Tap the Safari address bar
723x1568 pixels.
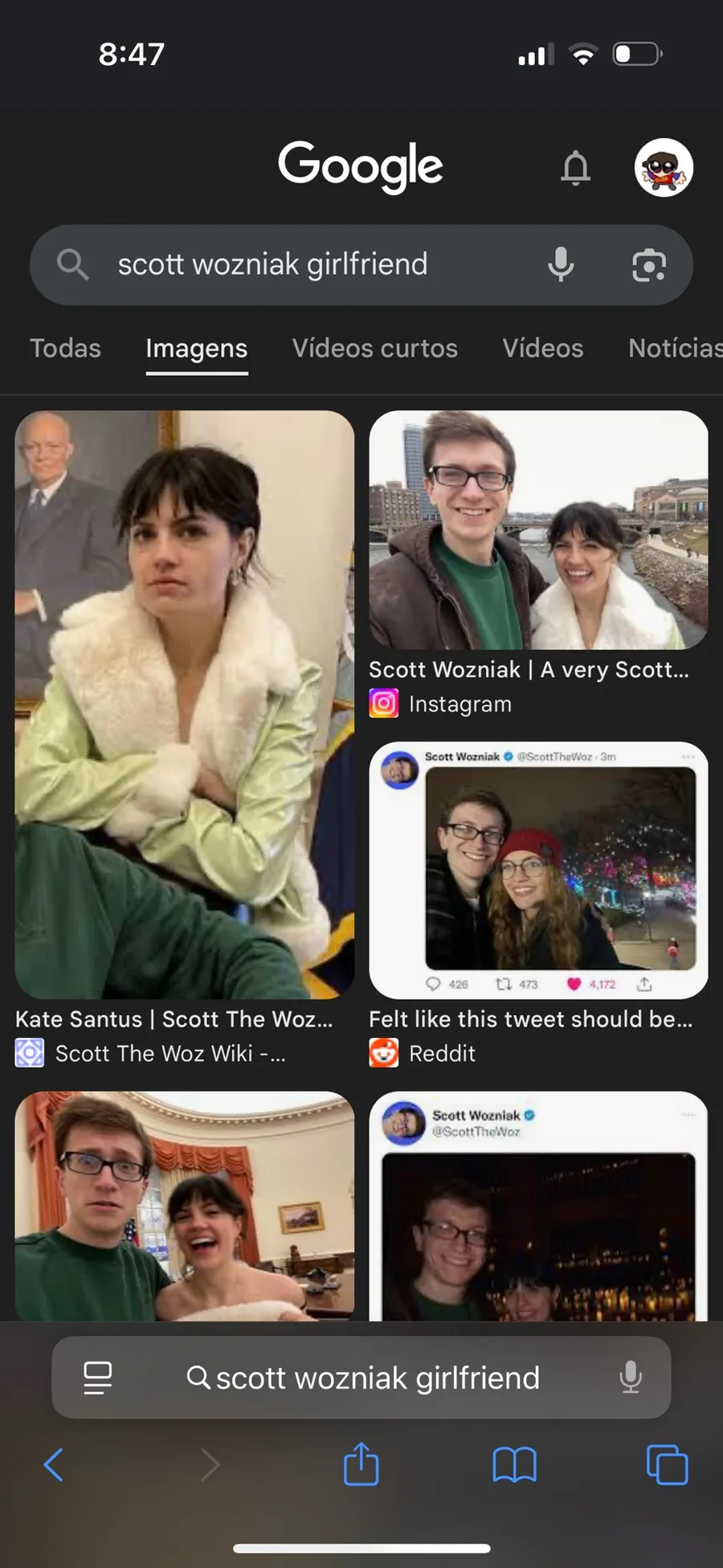(363, 1378)
